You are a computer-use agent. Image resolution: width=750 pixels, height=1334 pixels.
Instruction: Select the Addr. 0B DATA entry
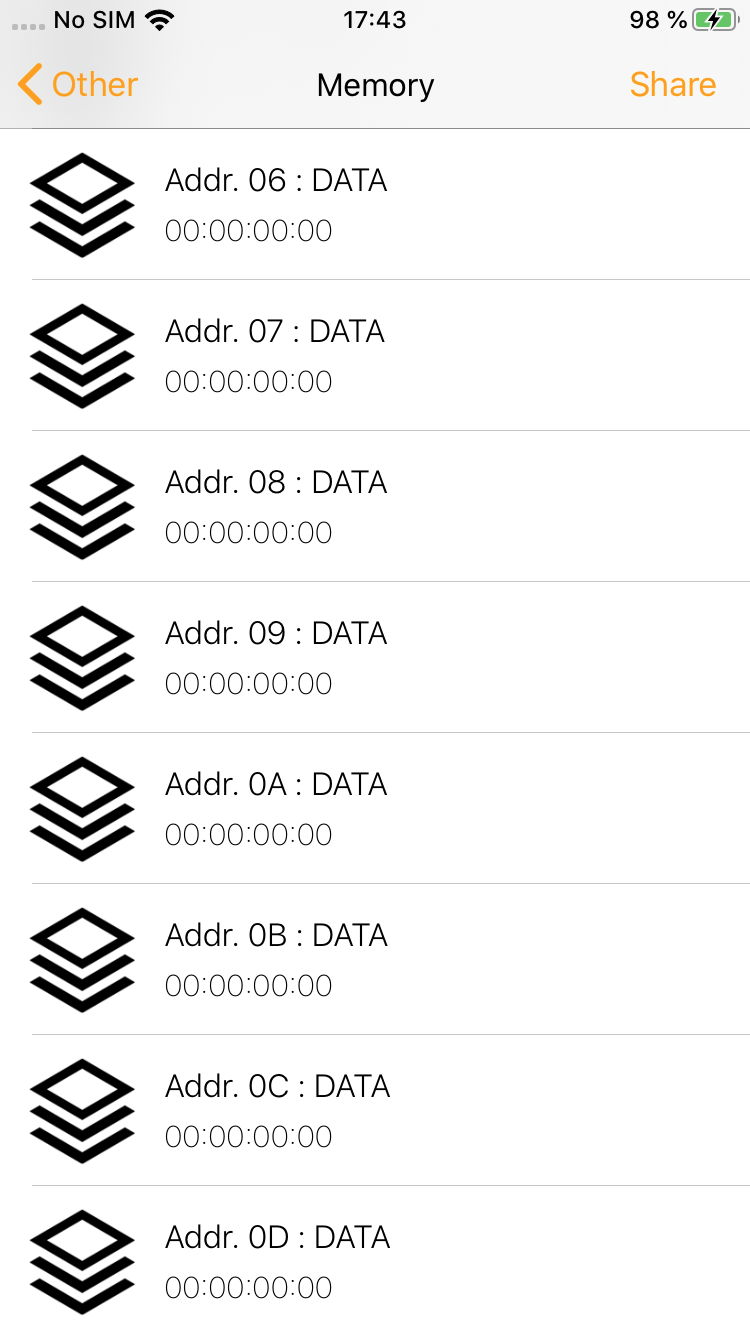pyautogui.click(x=375, y=960)
